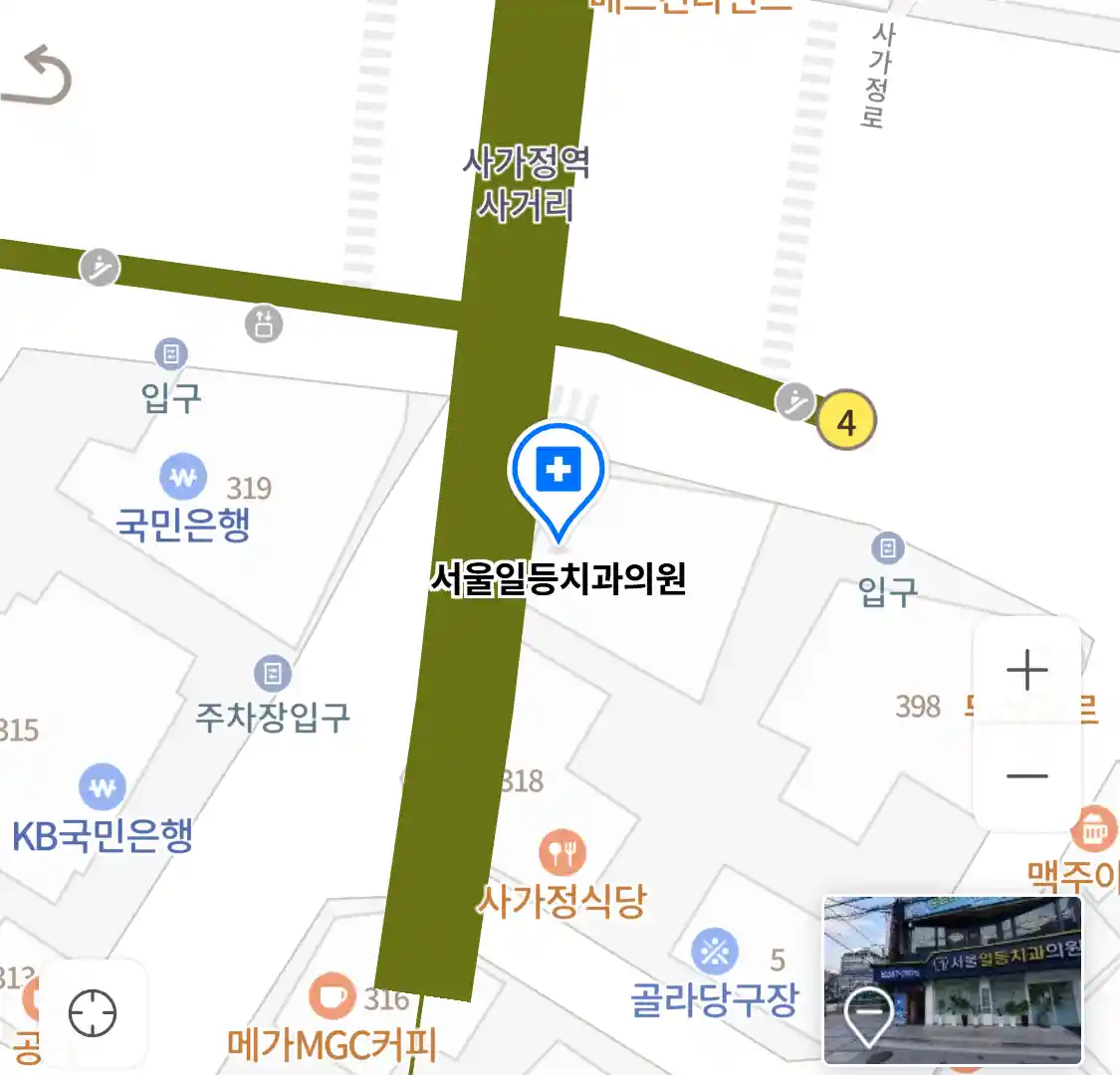Image resolution: width=1120 pixels, height=1075 pixels.
Task: Tap the 주차장입구 parking entrance marker
Action: point(272,674)
